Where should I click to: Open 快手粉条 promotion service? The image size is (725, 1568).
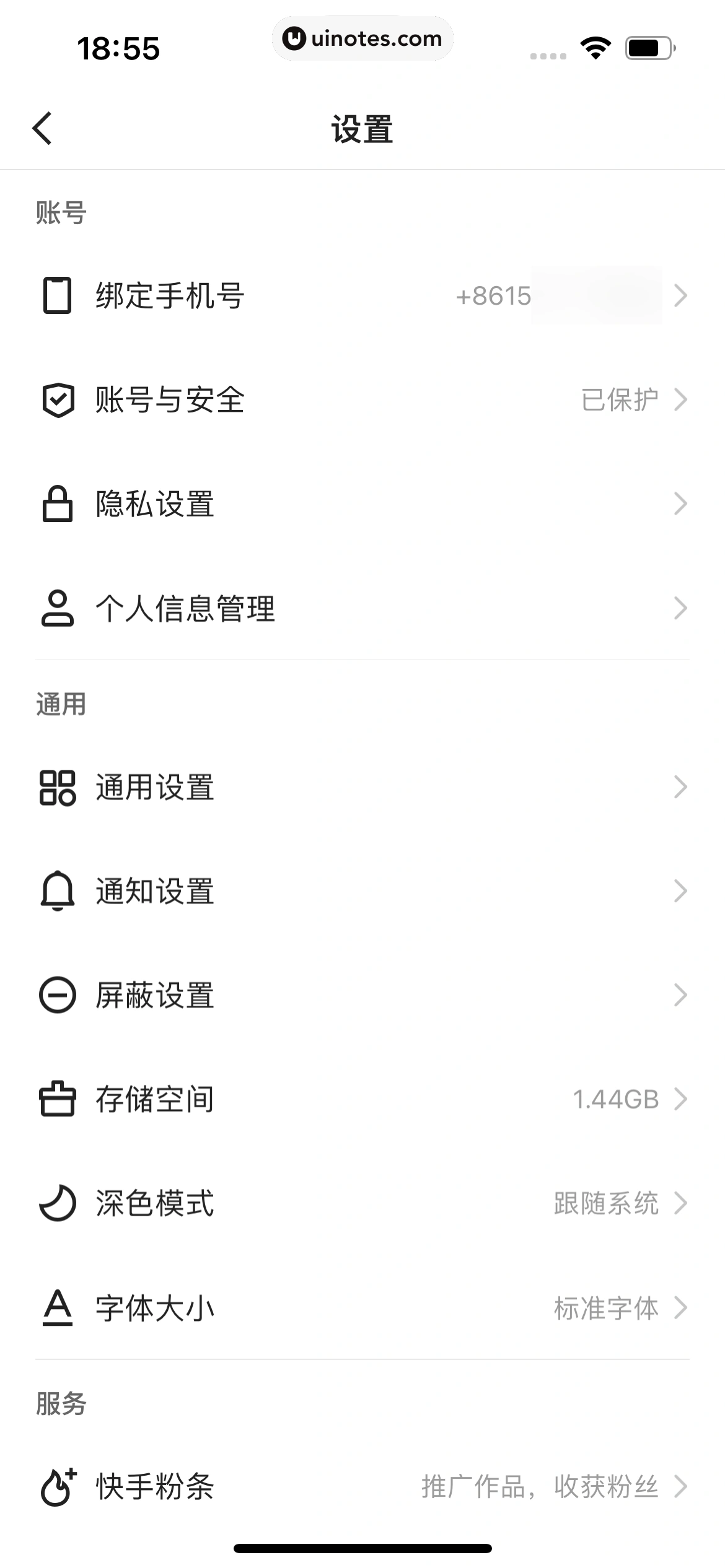362,1486
